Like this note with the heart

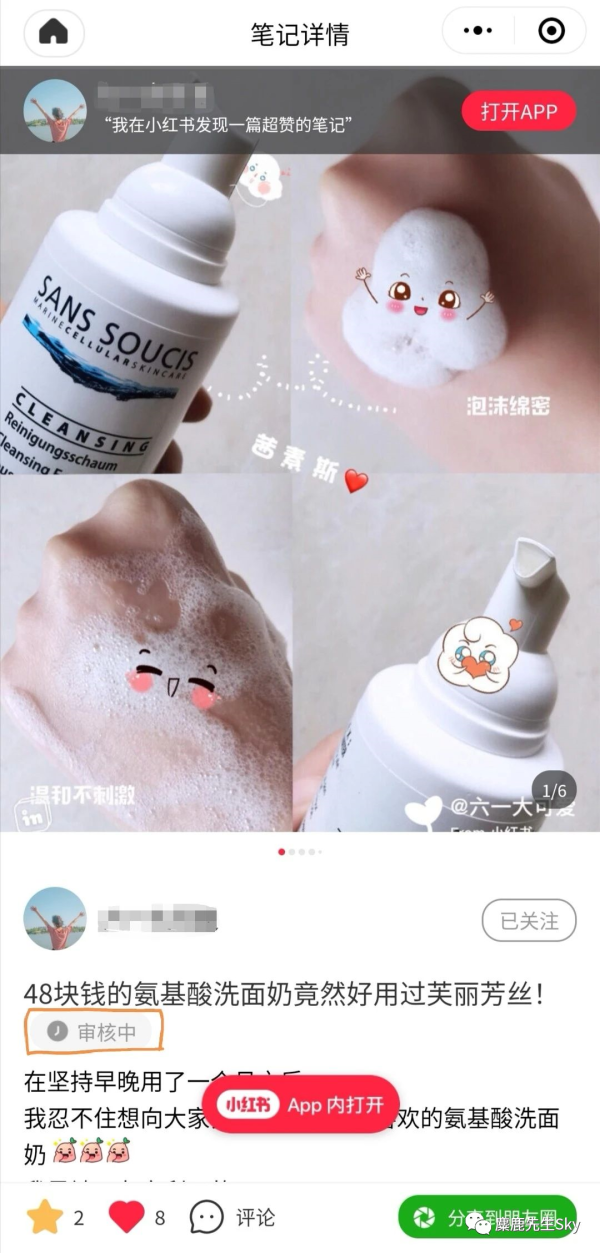point(126,1217)
